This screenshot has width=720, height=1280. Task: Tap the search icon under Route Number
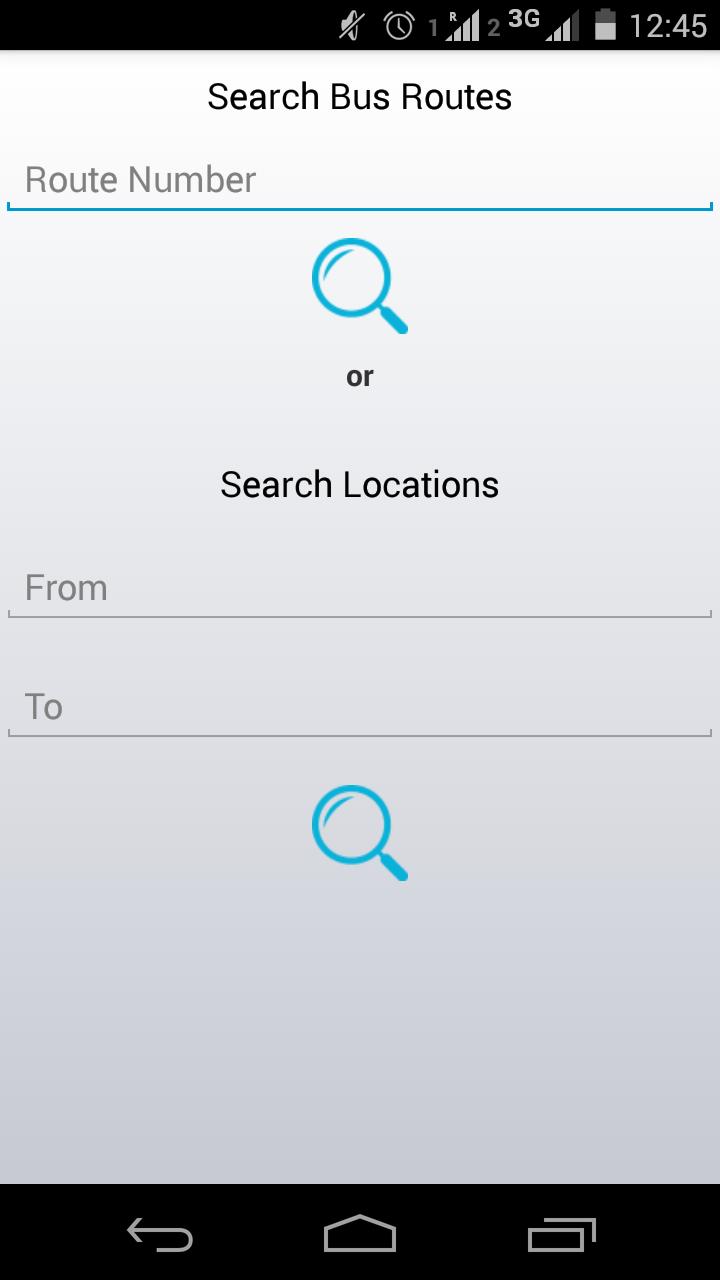[x=360, y=286]
